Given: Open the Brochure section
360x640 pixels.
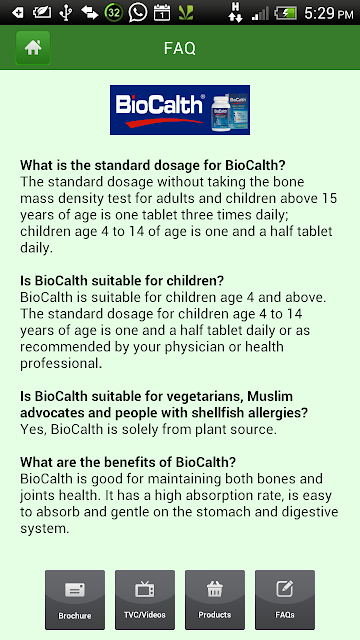Looking at the screenshot, I should coord(75,600).
